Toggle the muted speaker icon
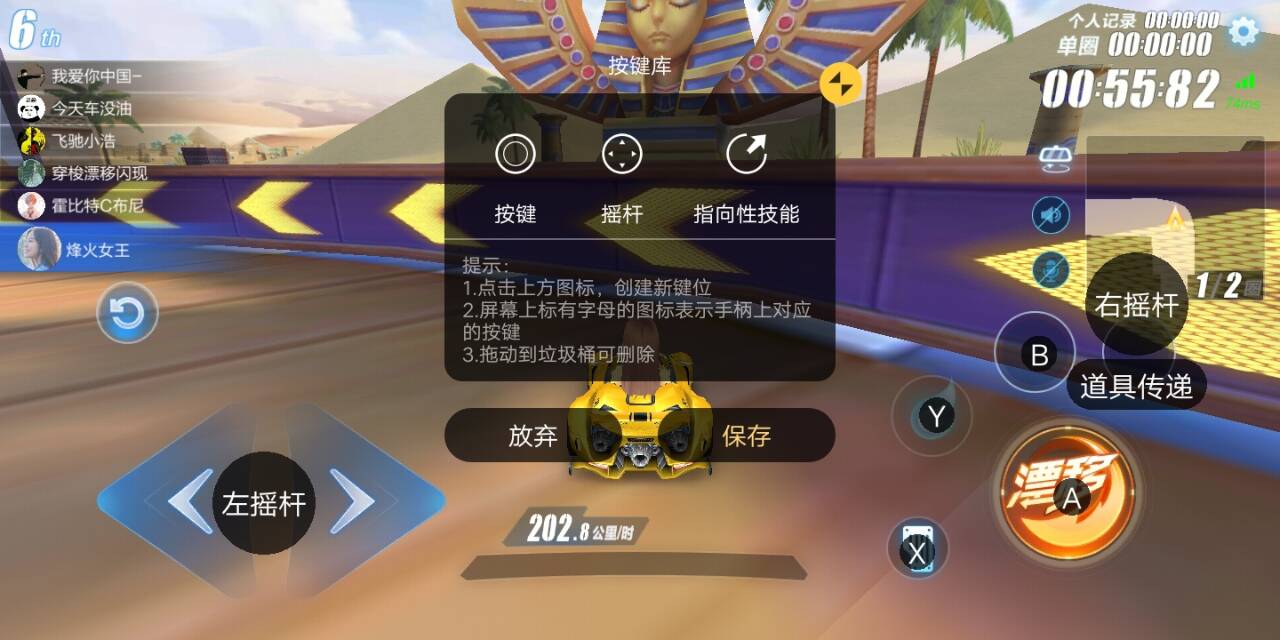This screenshot has height=640, width=1280. (1050, 215)
